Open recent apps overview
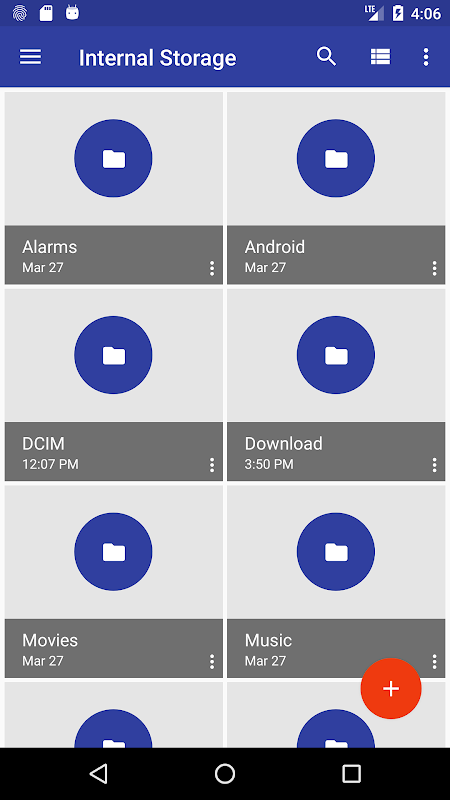The width and height of the screenshot is (450, 800). click(351, 773)
